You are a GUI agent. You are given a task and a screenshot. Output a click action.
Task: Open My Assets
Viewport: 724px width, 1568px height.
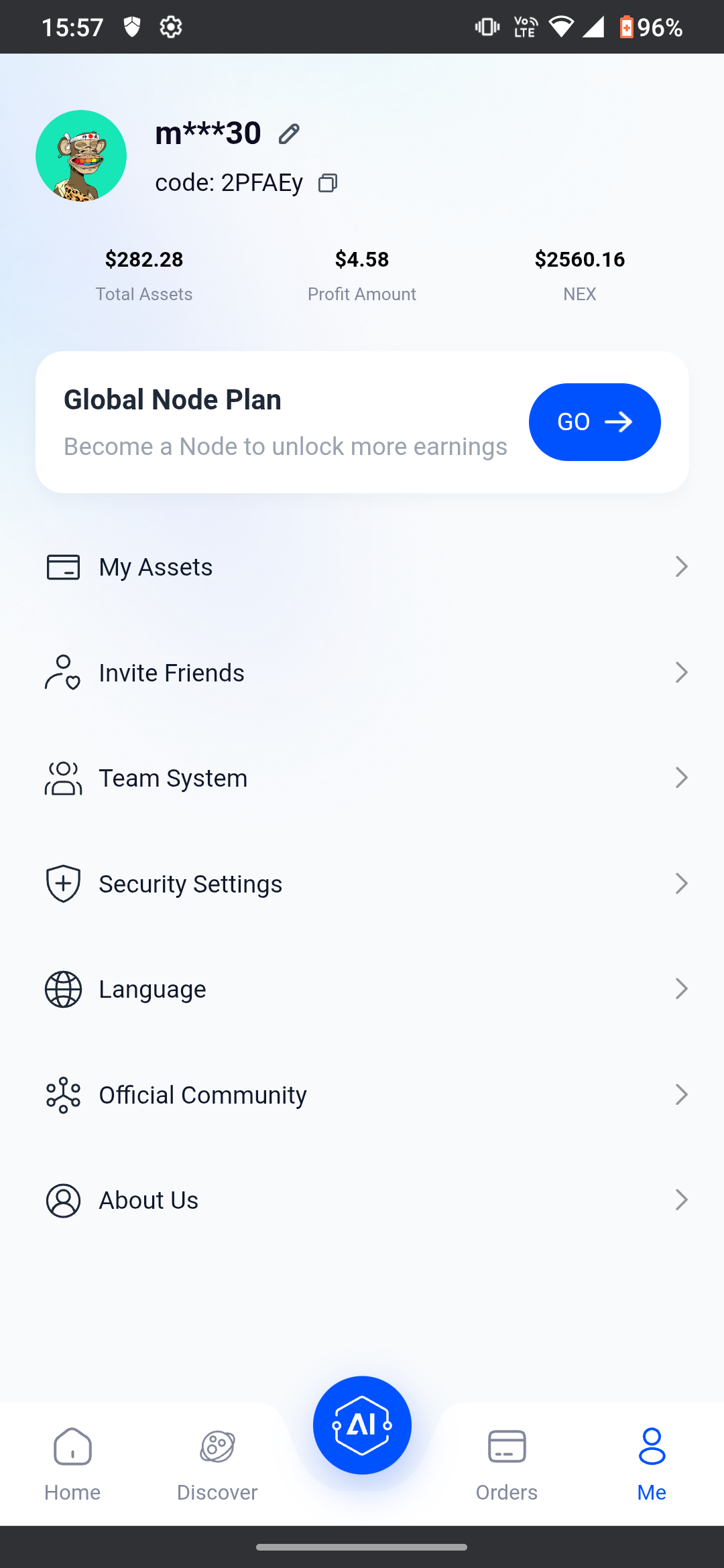[x=362, y=567]
